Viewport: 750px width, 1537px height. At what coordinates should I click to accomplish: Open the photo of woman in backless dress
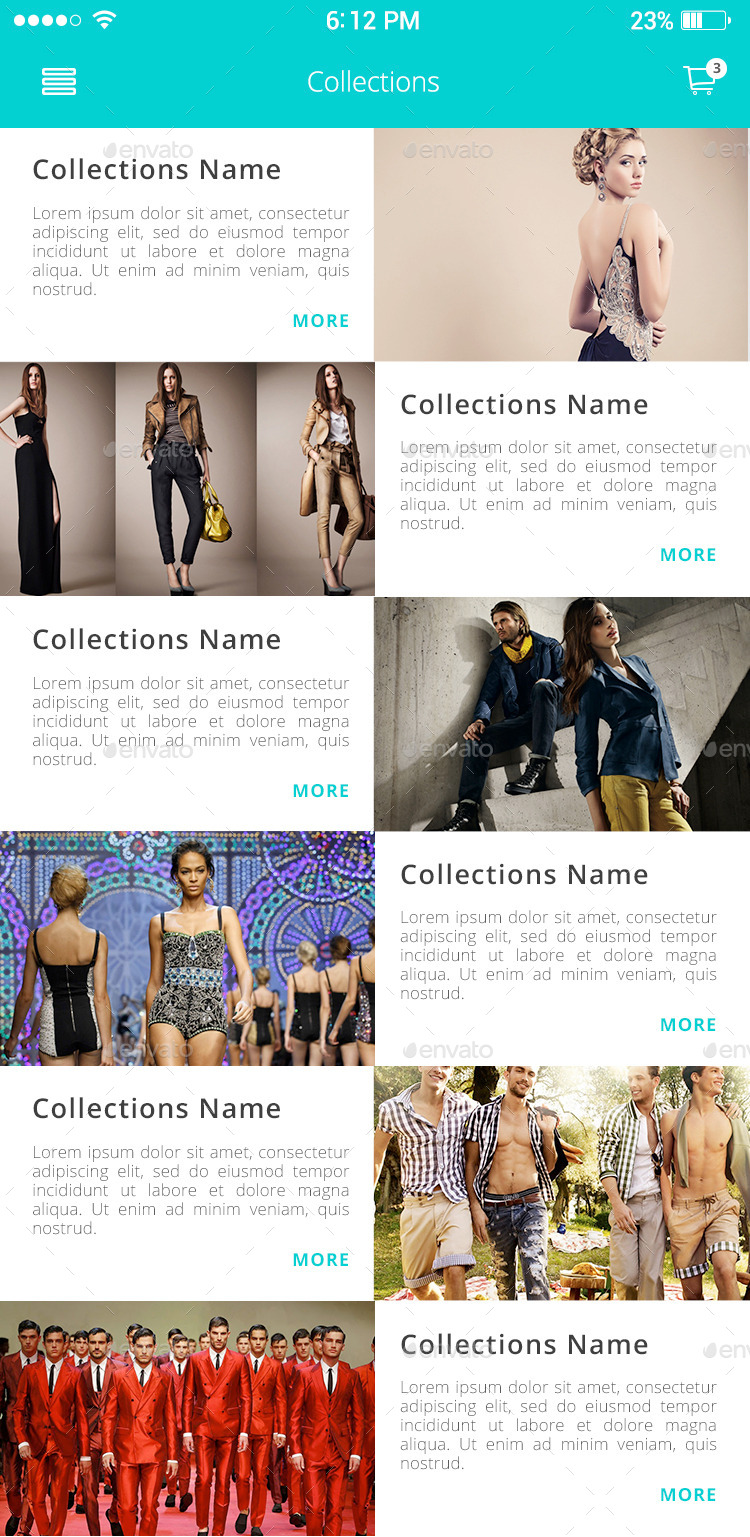coord(562,244)
